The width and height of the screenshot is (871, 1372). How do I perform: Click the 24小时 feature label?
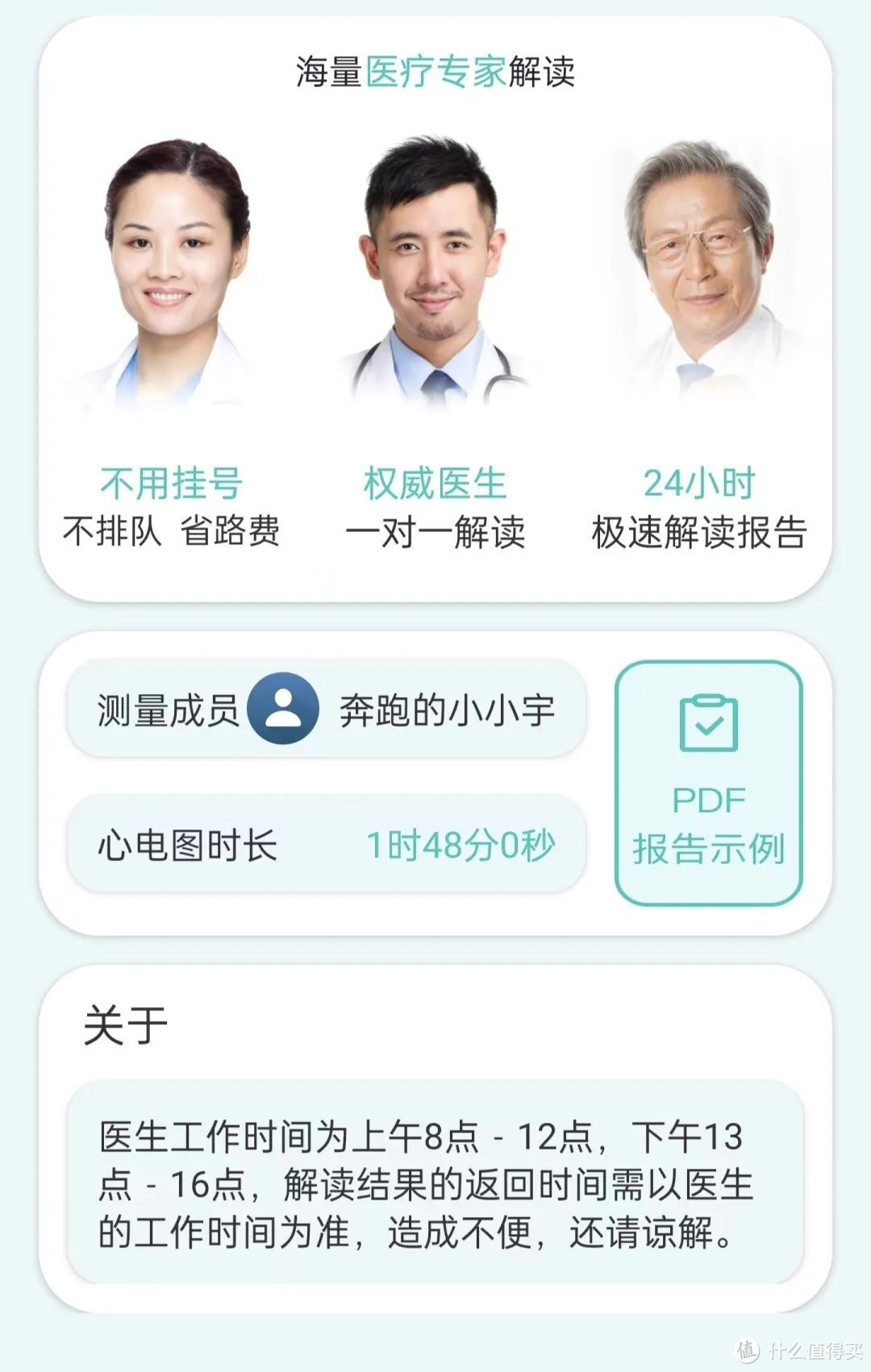tap(698, 481)
